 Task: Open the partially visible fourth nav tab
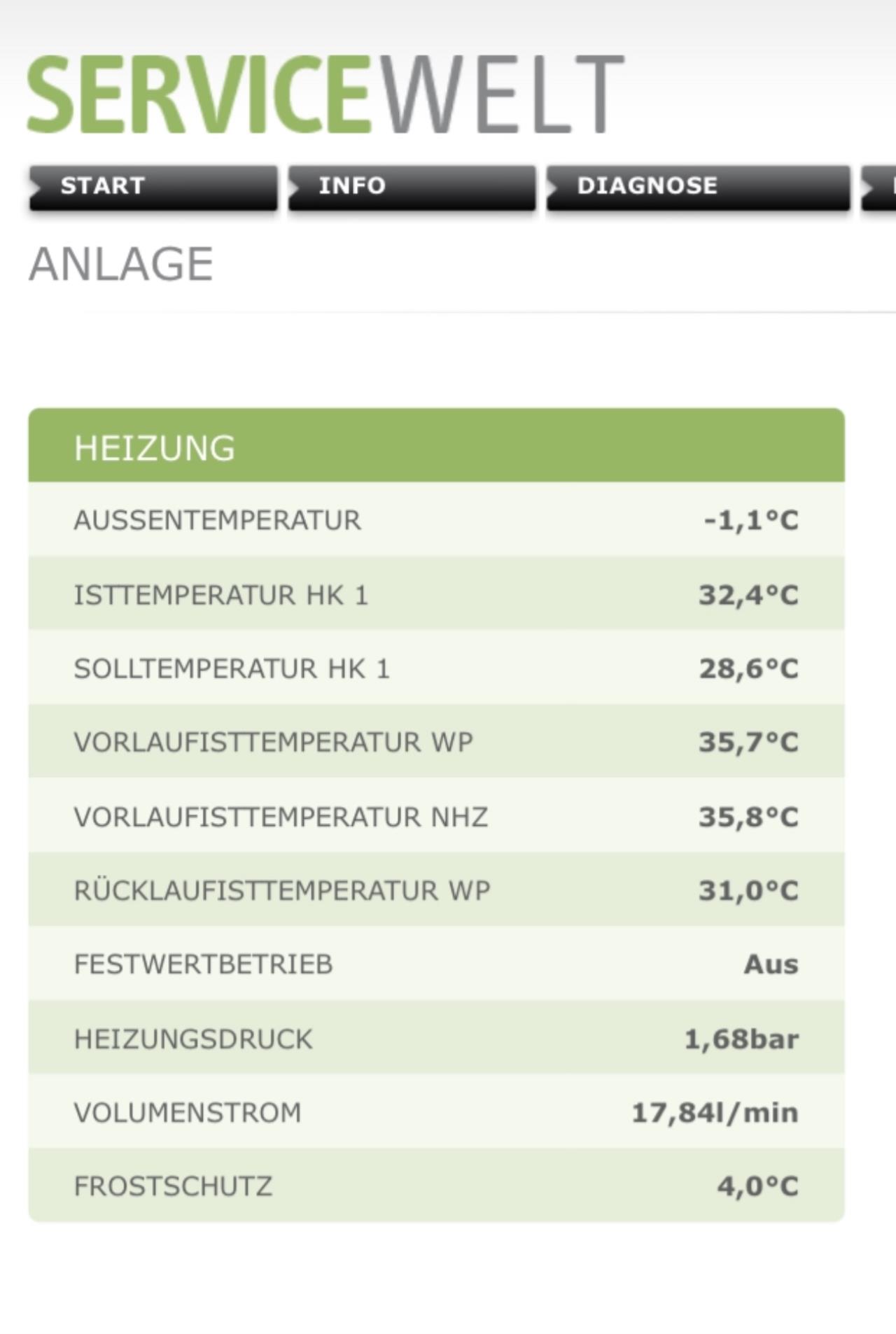click(881, 187)
